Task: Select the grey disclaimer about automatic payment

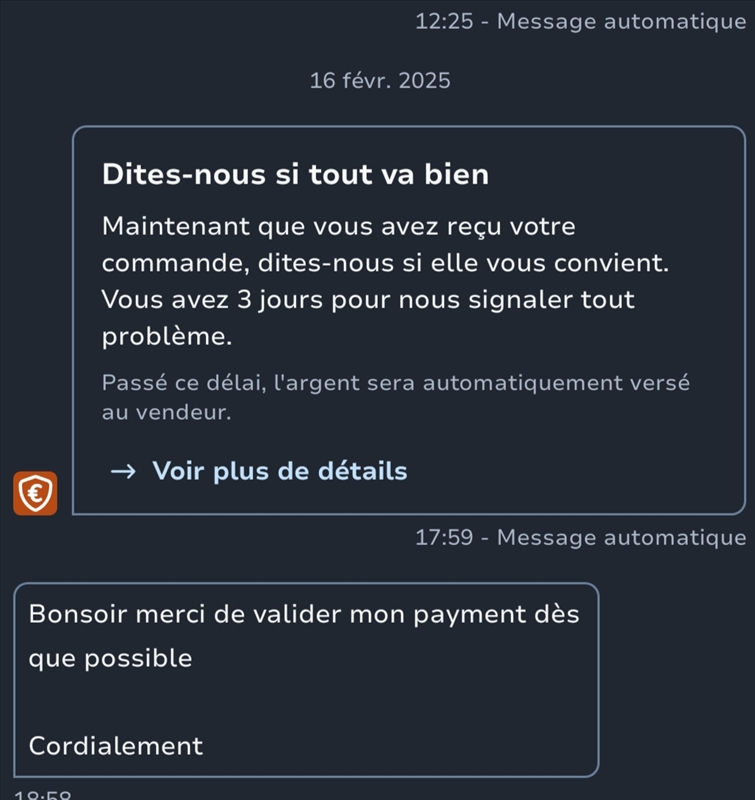Action: pos(398,394)
